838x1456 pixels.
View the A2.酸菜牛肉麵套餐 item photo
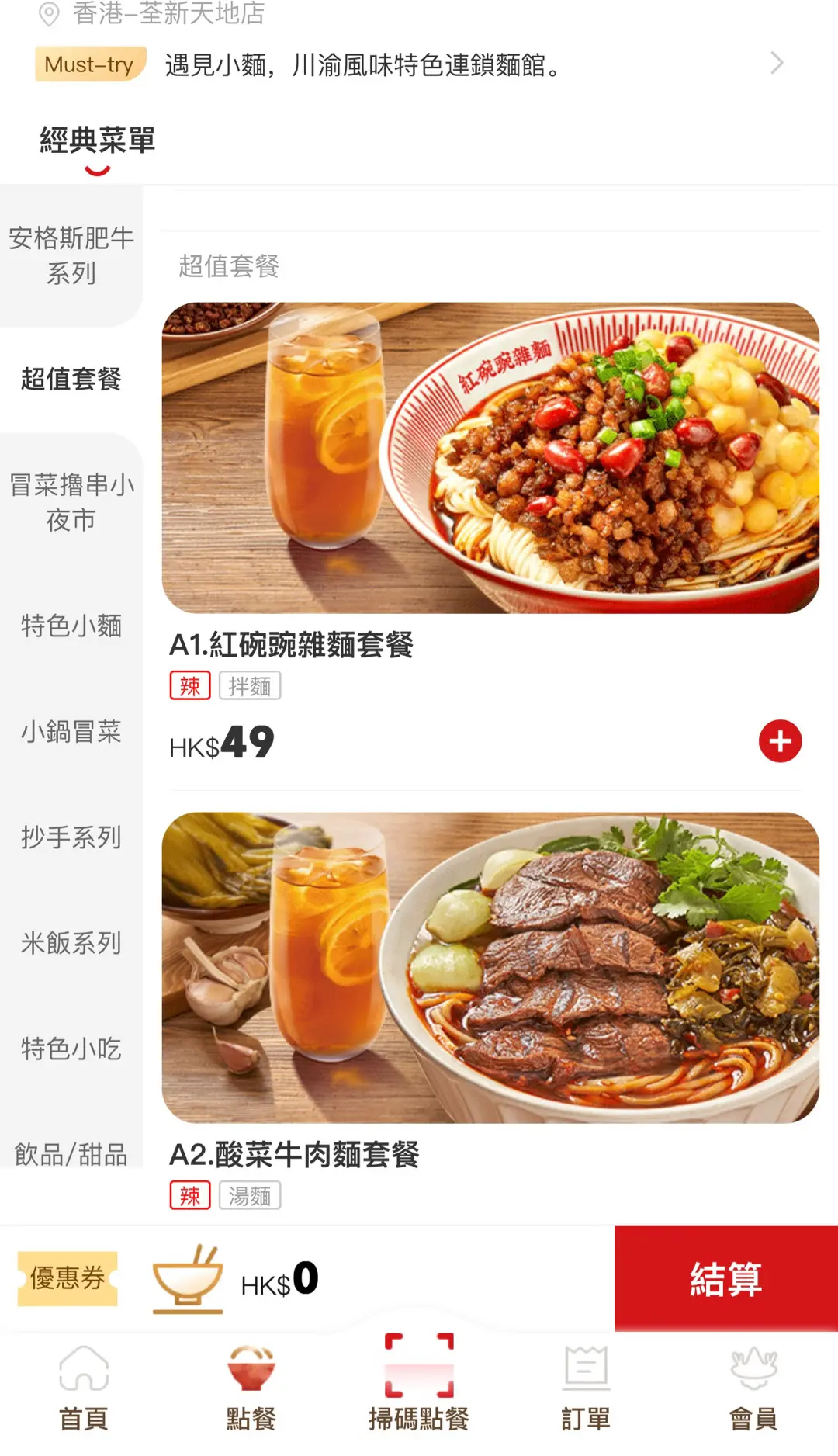click(490, 967)
